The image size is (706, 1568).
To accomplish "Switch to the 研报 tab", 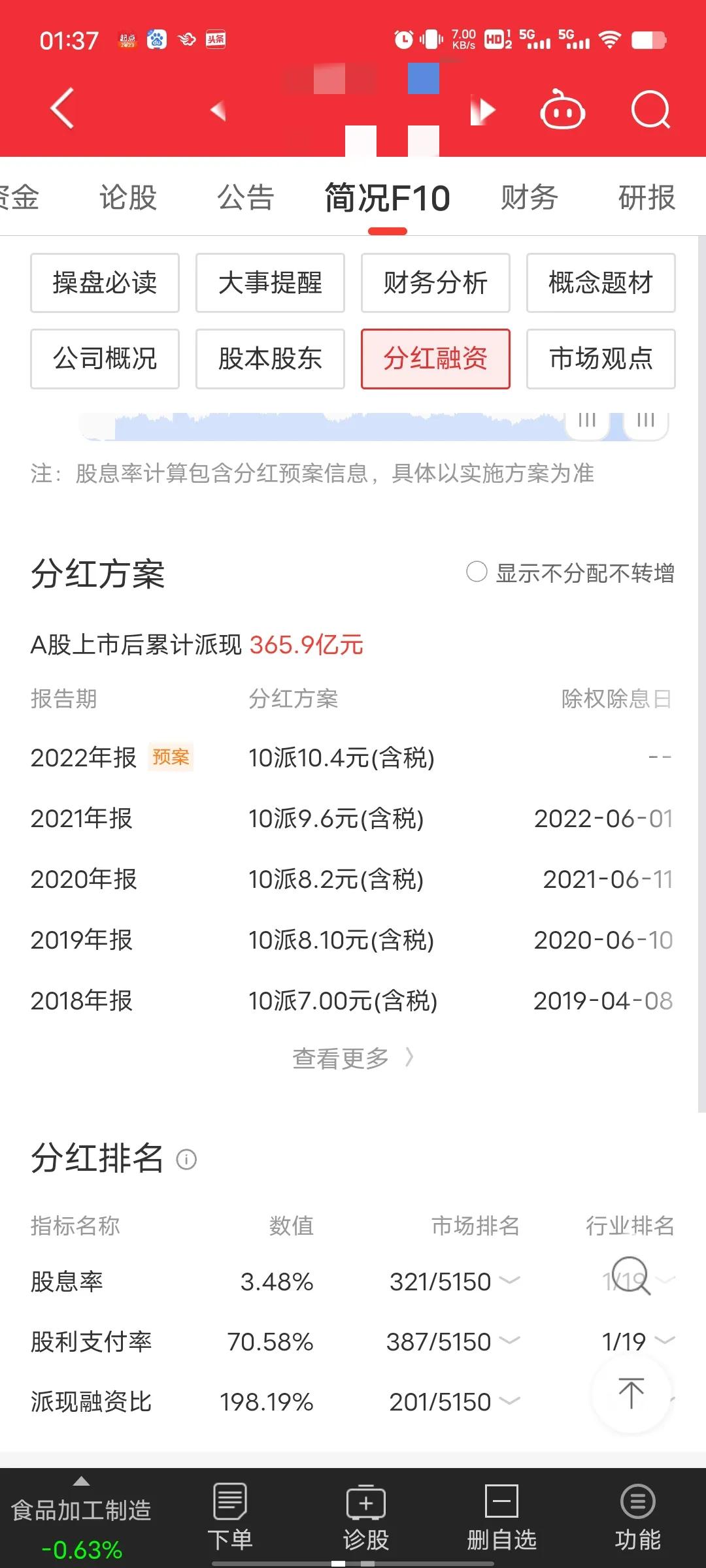I will [x=645, y=197].
